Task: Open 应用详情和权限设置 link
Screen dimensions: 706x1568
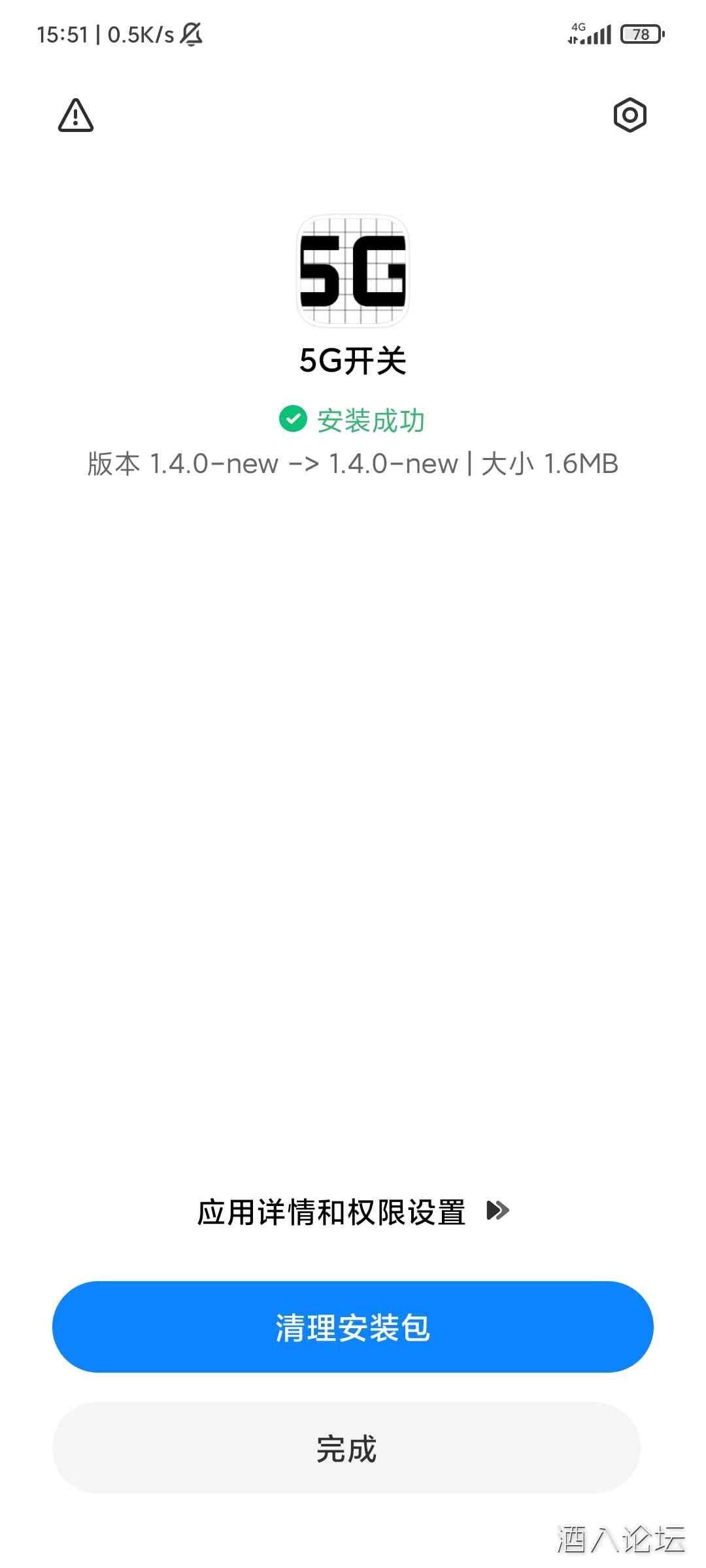Action: (x=353, y=1212)
